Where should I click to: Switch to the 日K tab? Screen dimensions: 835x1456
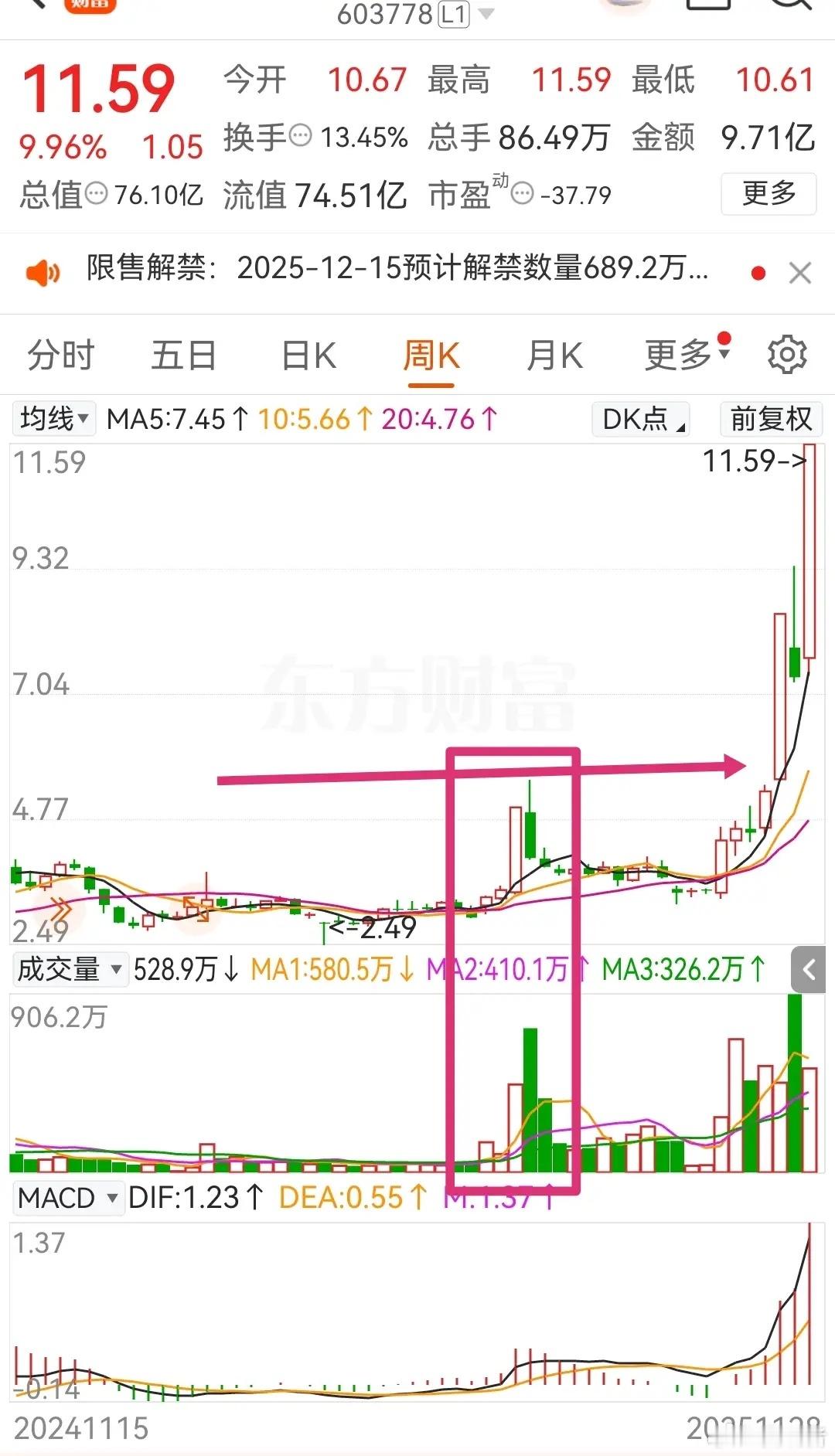308,355
